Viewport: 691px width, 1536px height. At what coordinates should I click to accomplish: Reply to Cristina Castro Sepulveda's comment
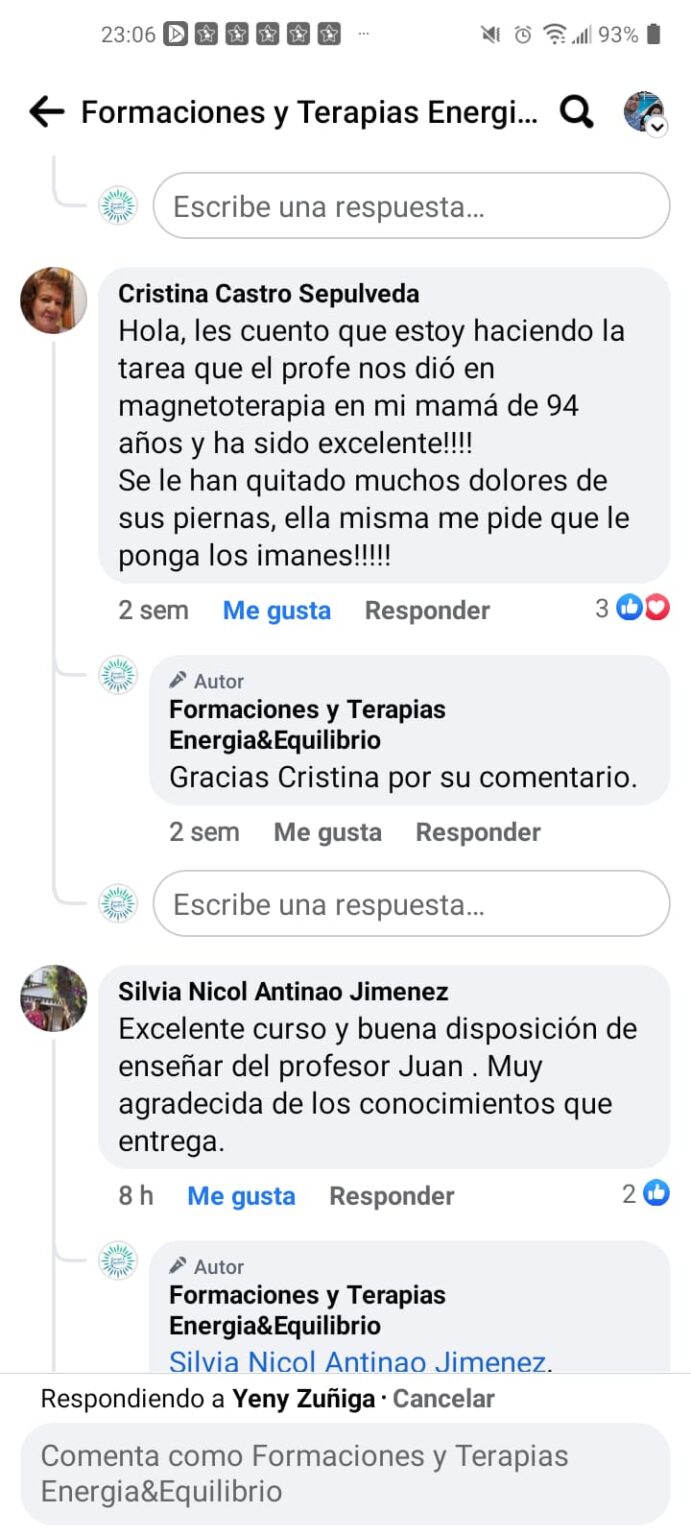(427, 610)
